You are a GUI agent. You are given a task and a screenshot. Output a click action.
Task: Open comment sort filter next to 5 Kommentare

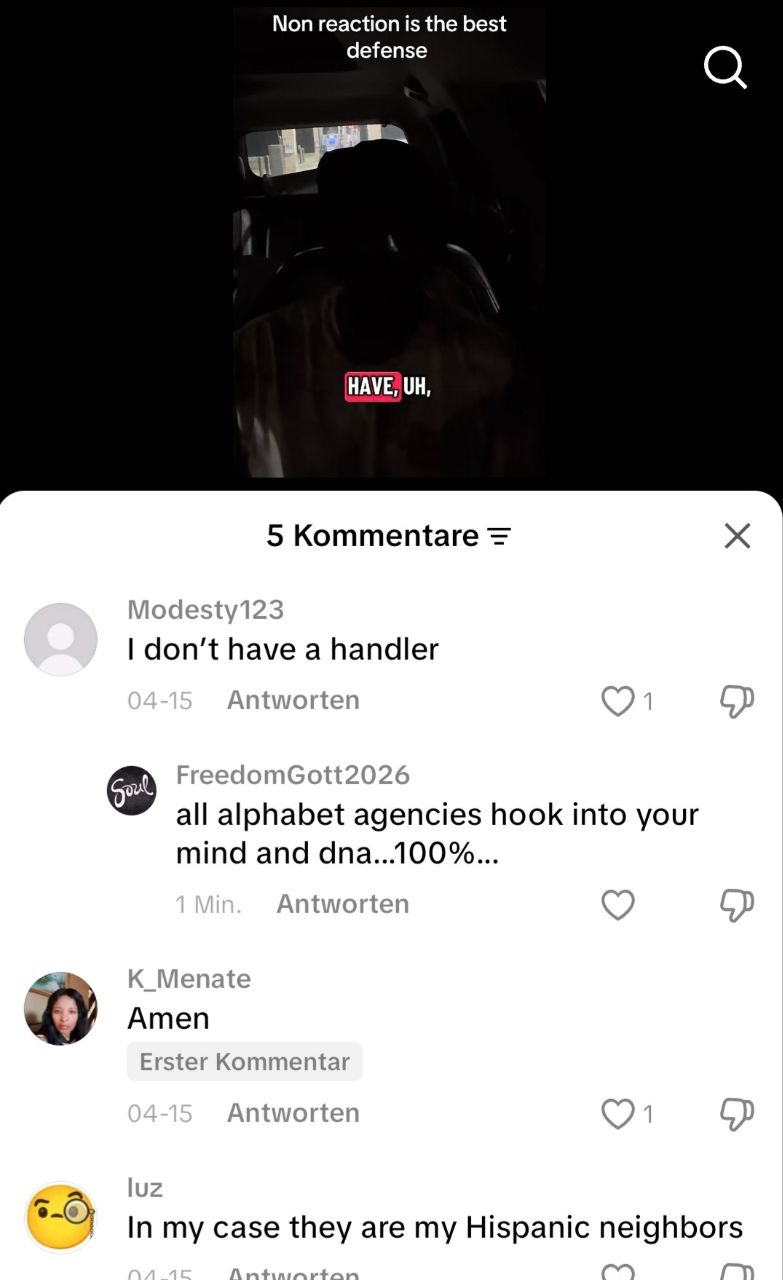(x=498, y=537)
